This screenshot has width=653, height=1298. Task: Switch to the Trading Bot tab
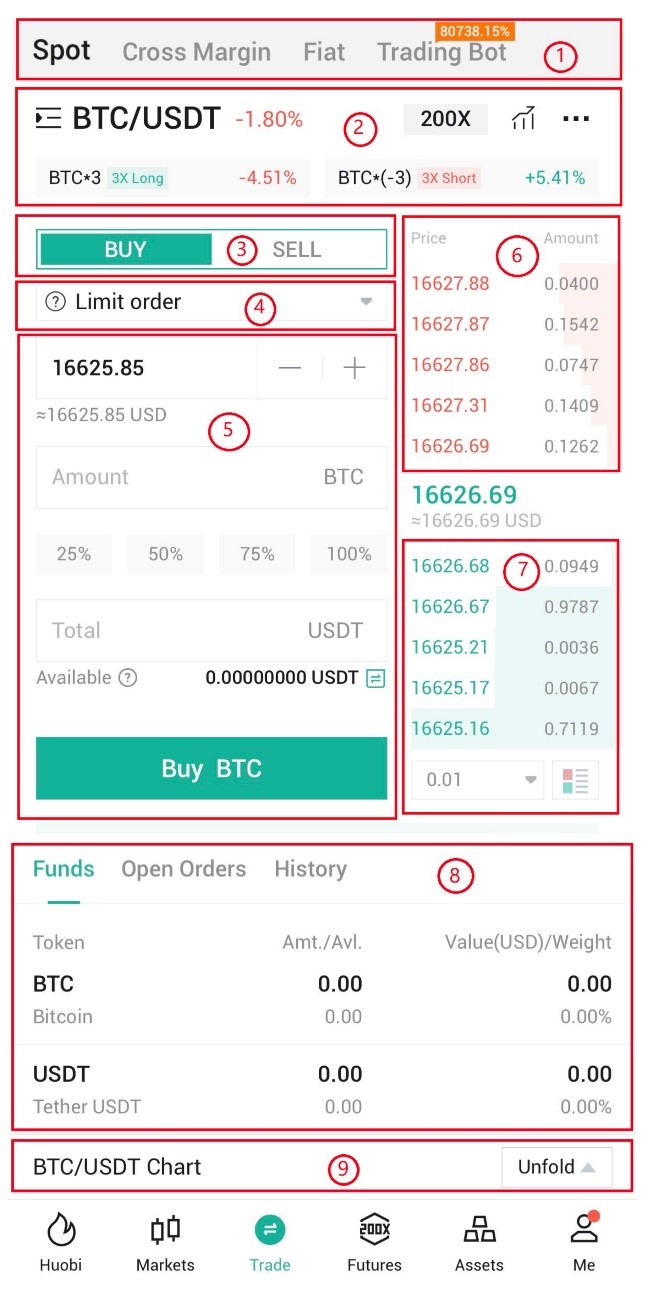coord(441,52)
